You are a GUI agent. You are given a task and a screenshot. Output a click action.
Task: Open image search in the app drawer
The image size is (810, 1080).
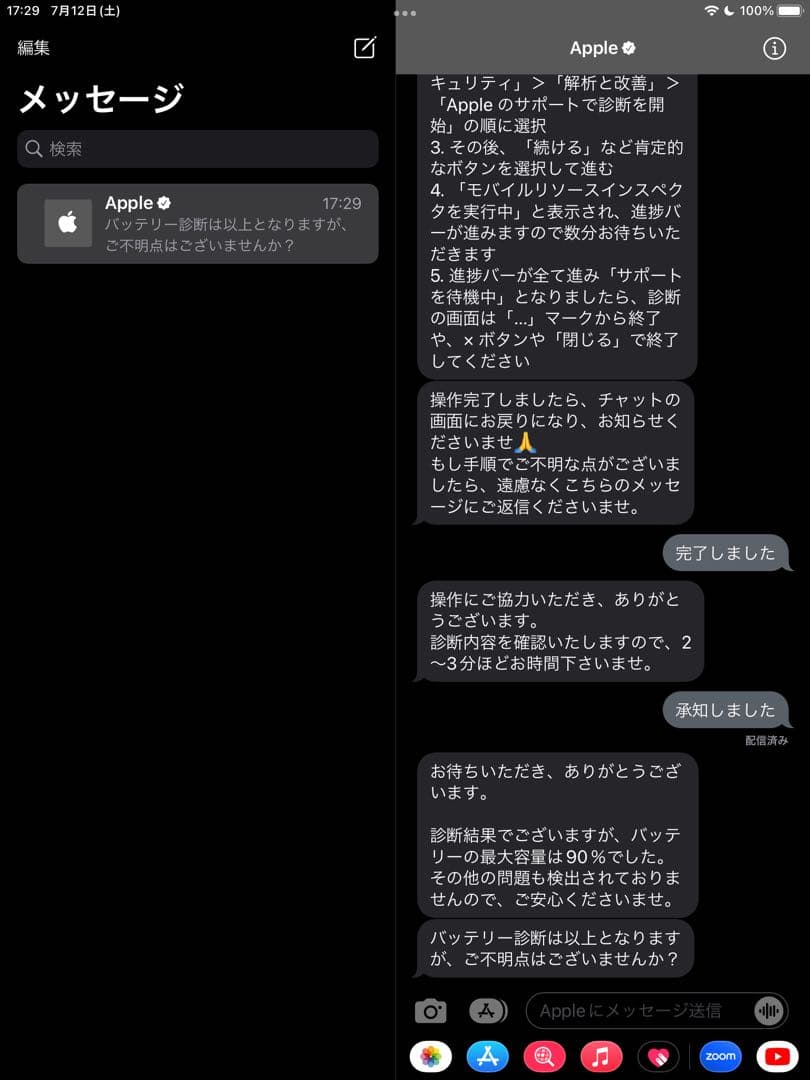[545, 1056]
